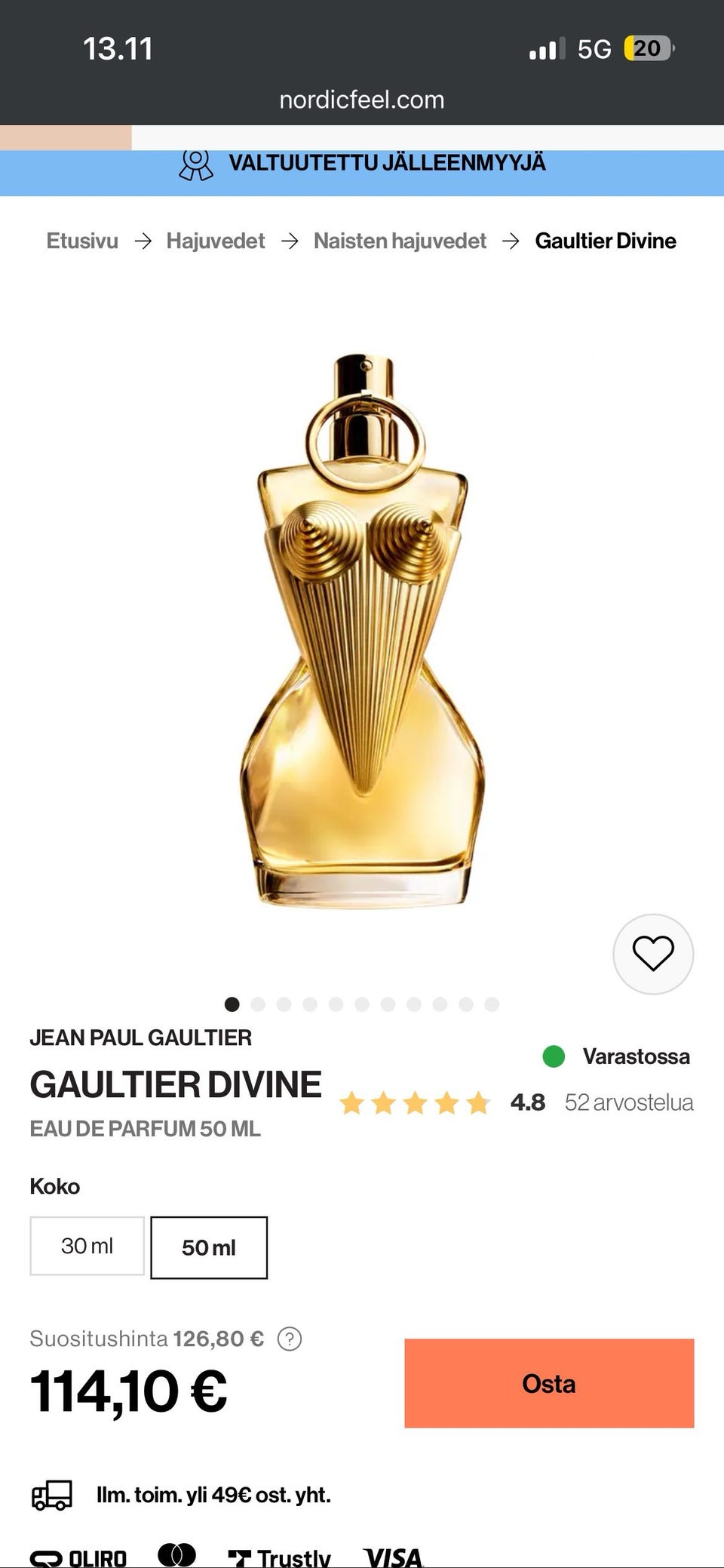
Task: Open Suositushinta info question mark
Action: [x=290, y=1339]
